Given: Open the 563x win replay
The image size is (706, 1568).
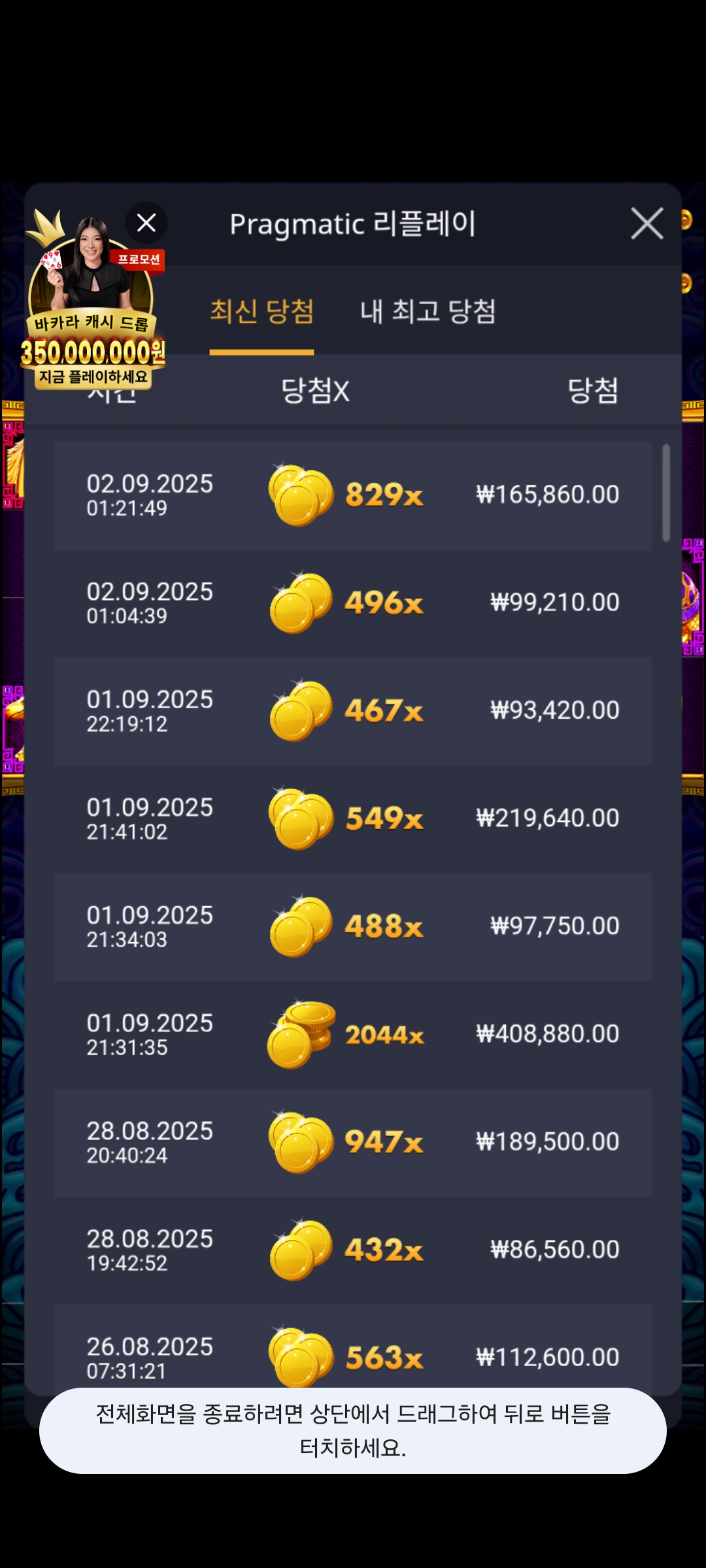Looking at the screenshot, I should click(352, 1352).
